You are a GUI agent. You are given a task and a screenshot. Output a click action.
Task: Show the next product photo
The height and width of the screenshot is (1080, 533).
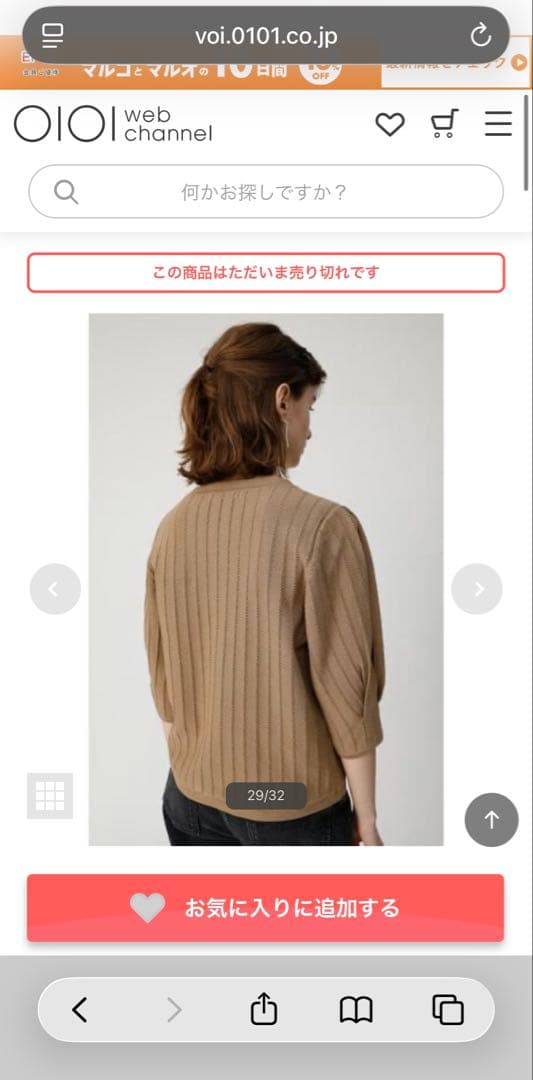point(477,589)
